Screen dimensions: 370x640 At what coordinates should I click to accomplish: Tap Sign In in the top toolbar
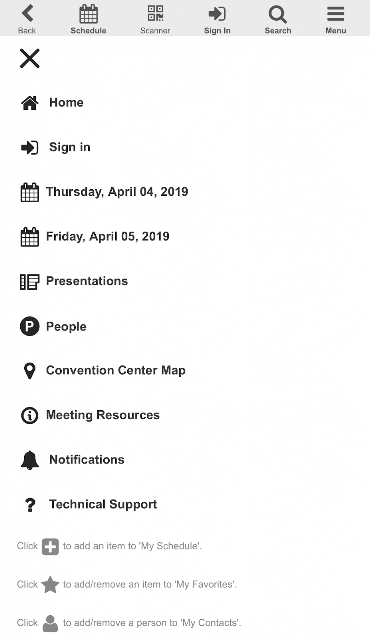(x=217, y=19)
